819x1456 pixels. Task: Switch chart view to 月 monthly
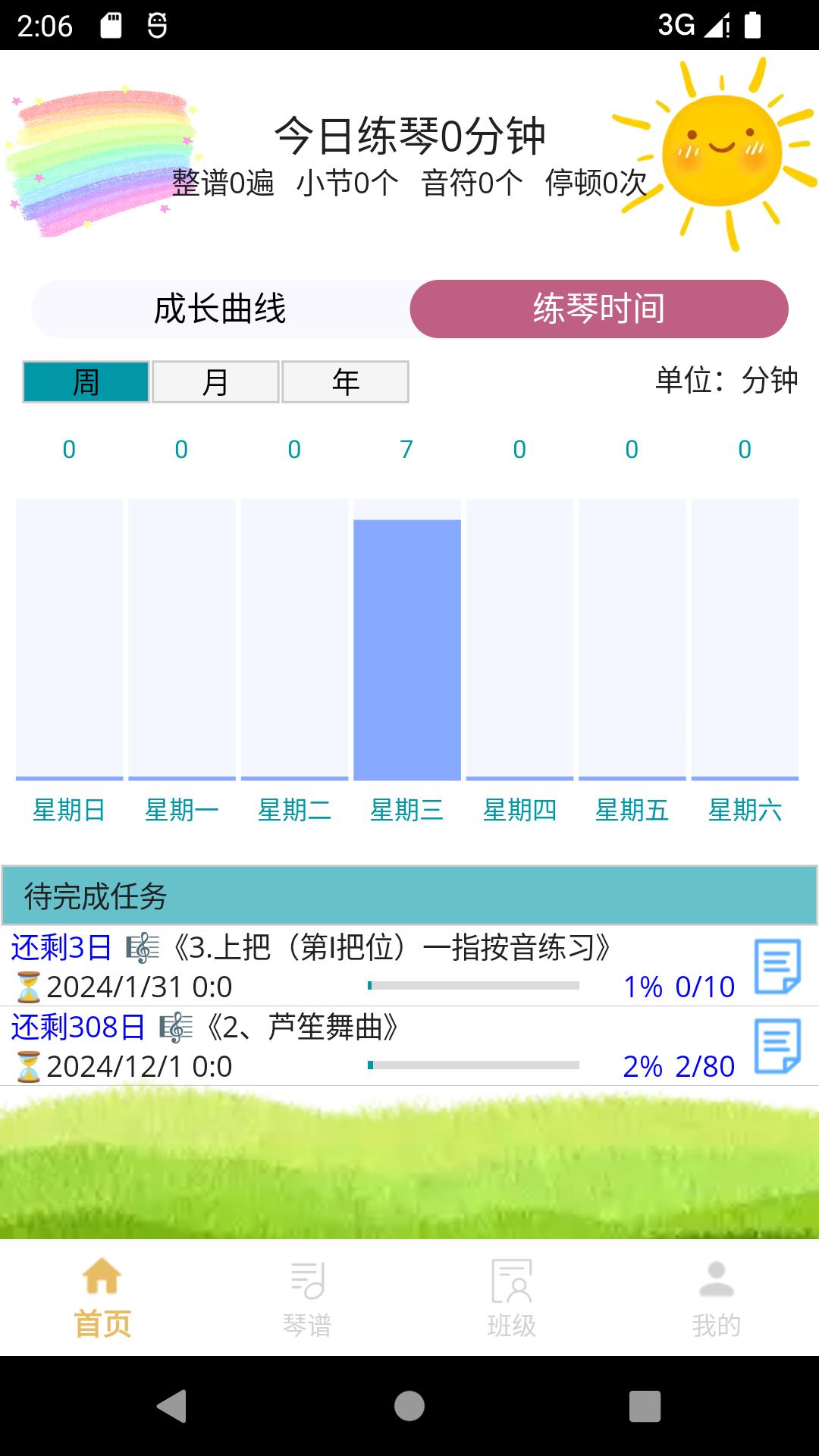[x=215, y=383]
